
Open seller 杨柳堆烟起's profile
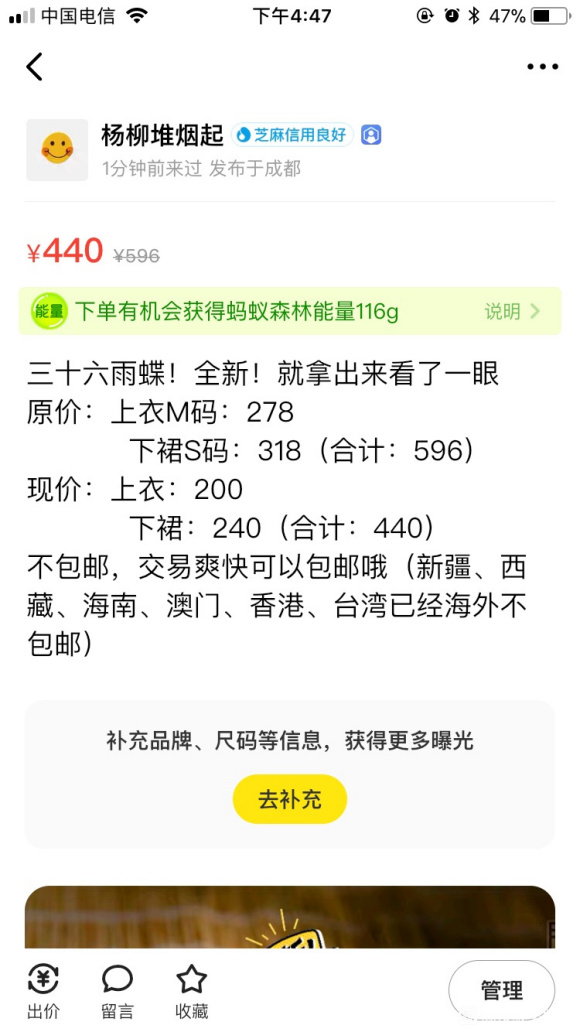[x=162, y=135]
